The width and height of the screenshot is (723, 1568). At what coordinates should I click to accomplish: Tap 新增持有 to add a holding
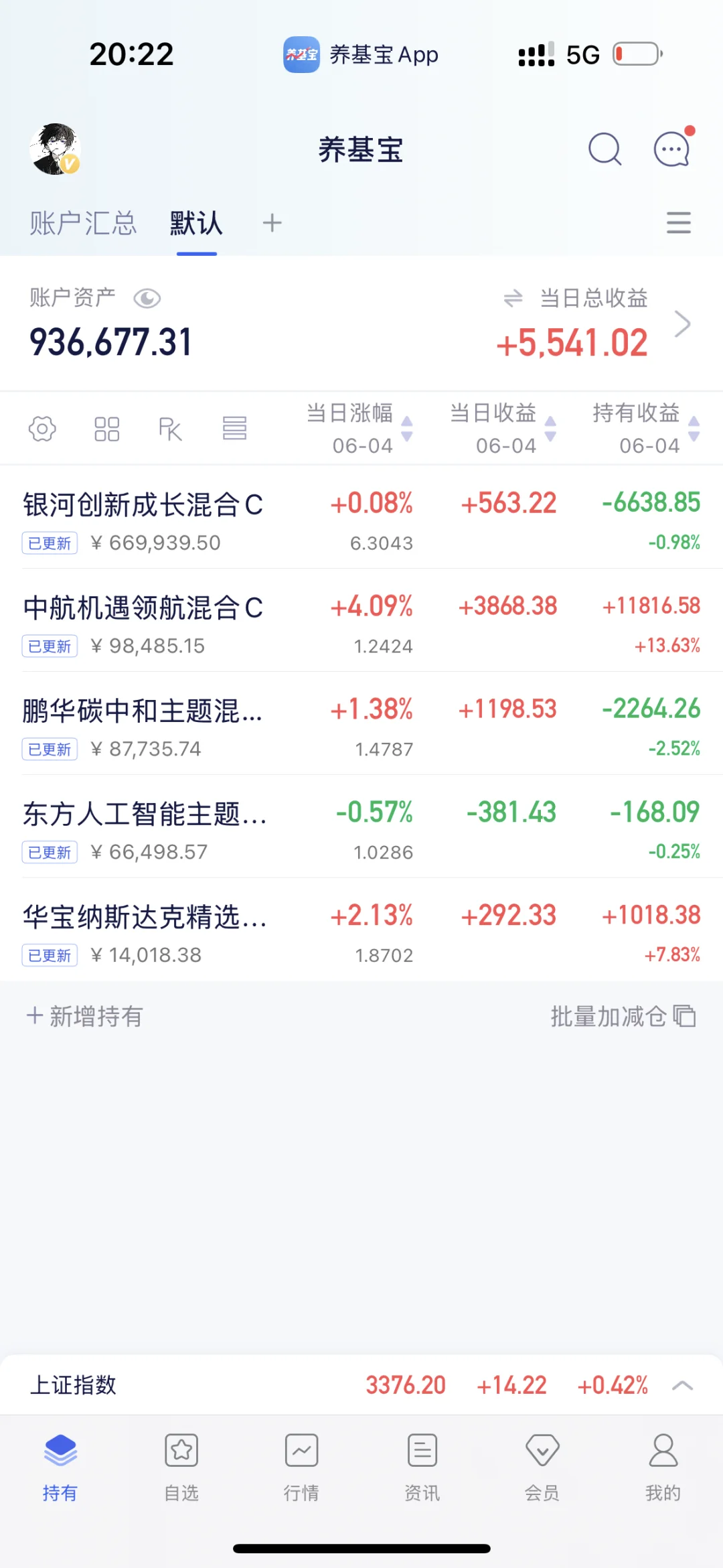coord(85,1016)
